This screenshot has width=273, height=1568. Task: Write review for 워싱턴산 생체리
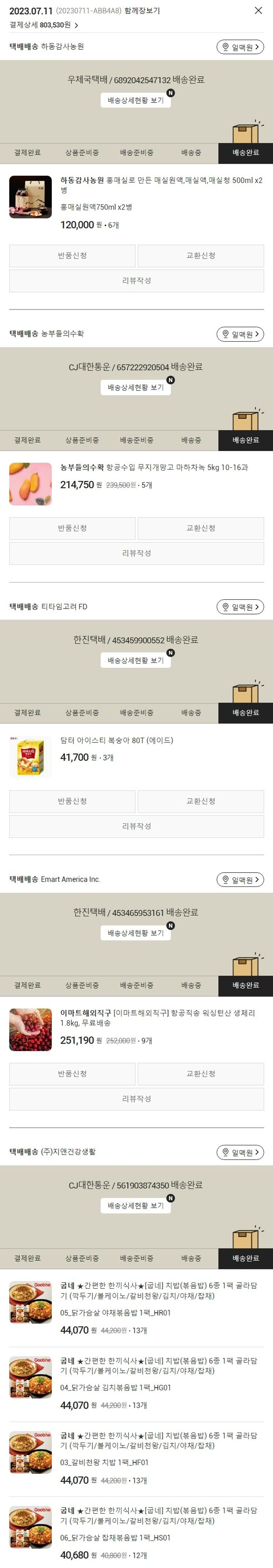point(136,1099)
